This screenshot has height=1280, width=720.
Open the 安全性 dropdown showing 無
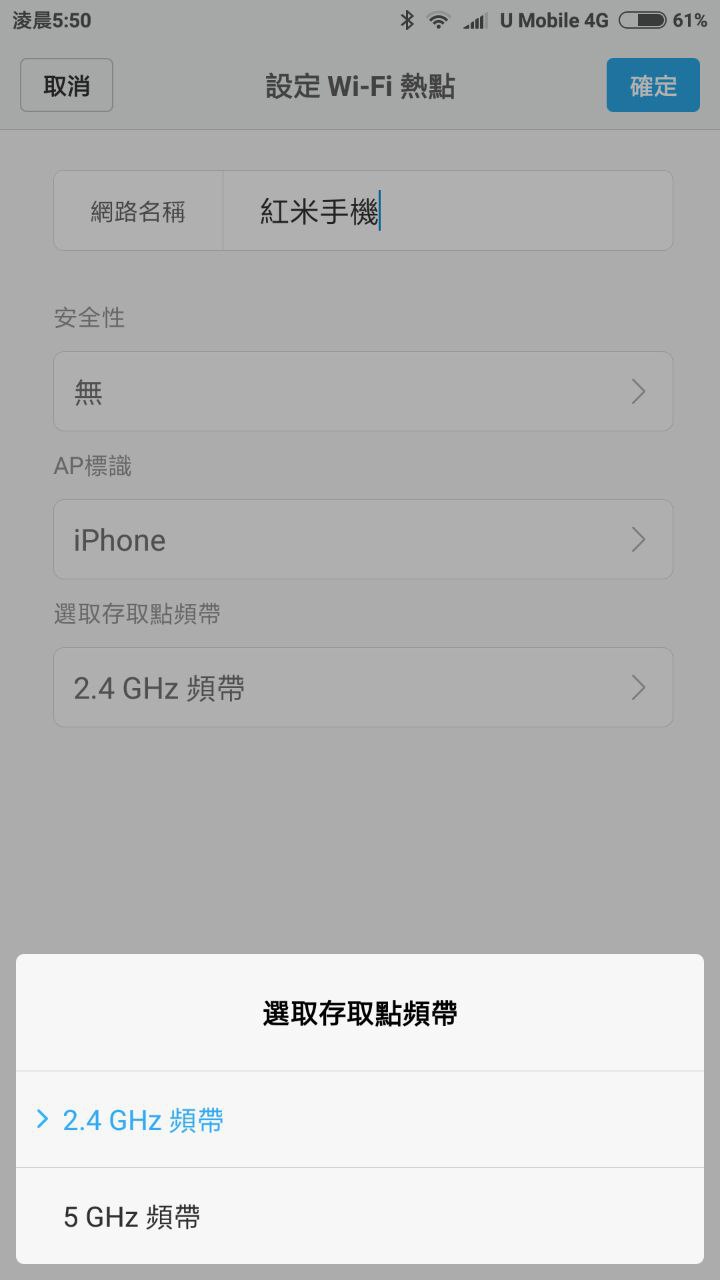(x=363, y=392)
